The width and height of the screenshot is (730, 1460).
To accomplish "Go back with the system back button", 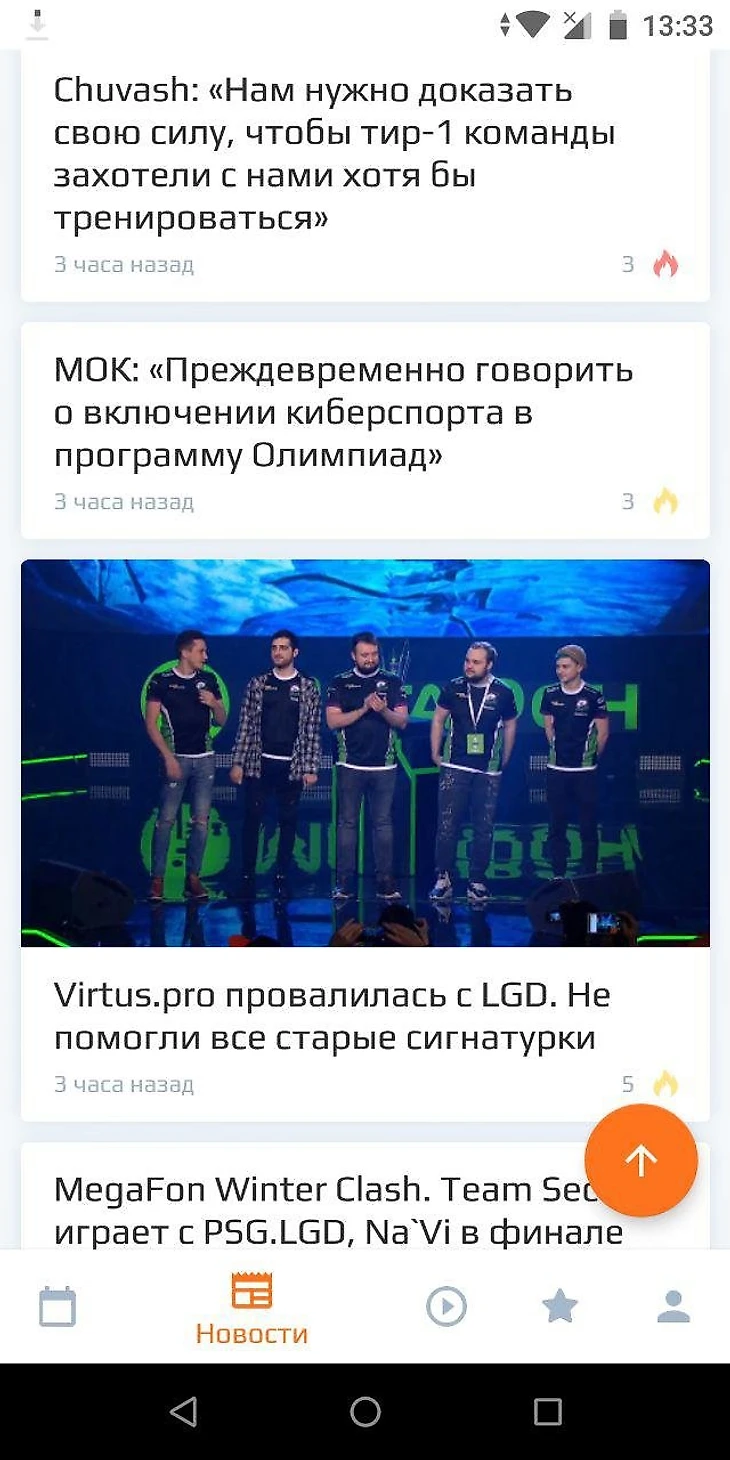I will tap(183, 1411).
